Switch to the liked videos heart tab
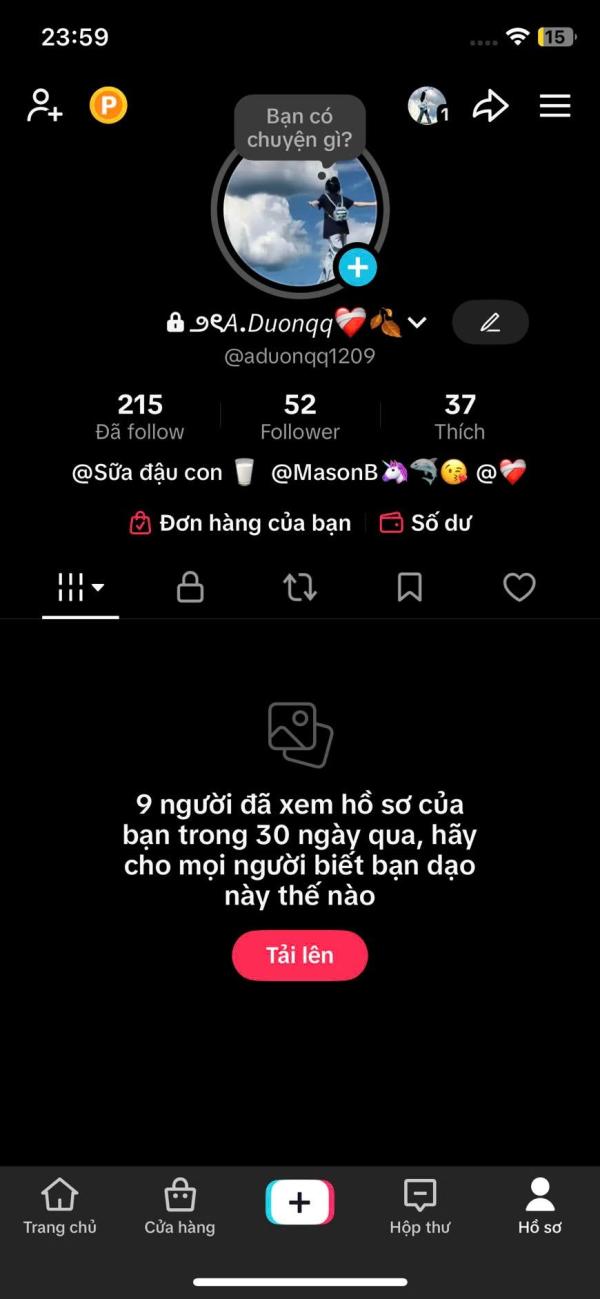The height and width of the screenshot is (1299, 600). [519, 587]
